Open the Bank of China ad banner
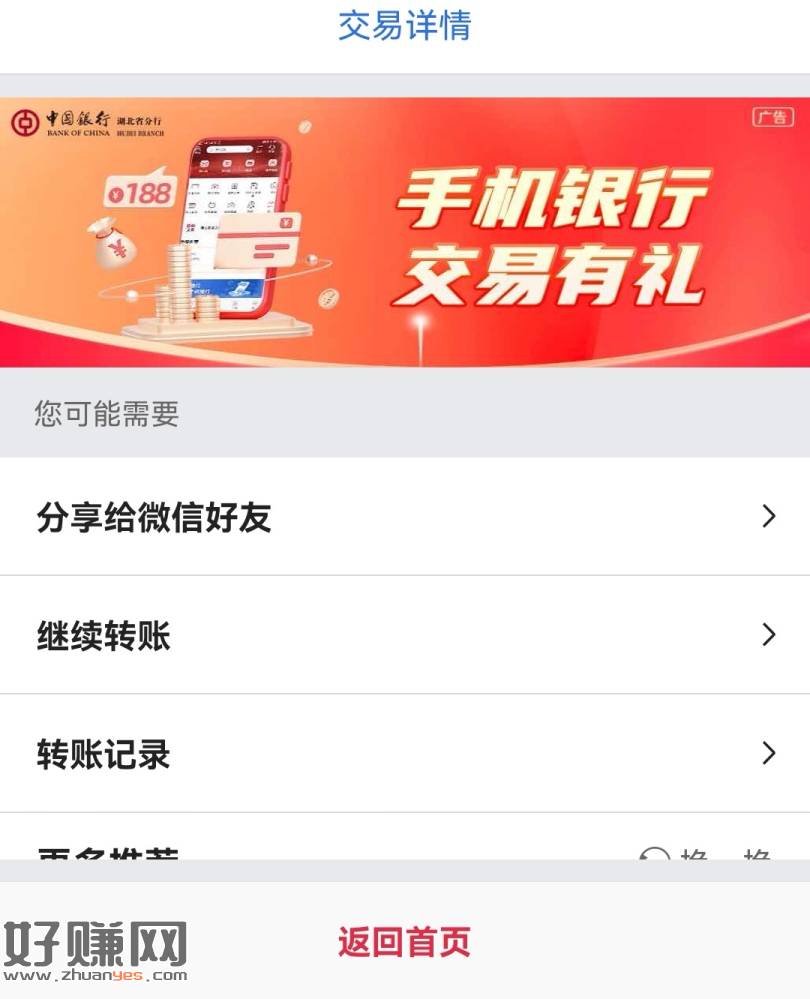The width and height of the screenshot is (810, 999). pos(404,232)
